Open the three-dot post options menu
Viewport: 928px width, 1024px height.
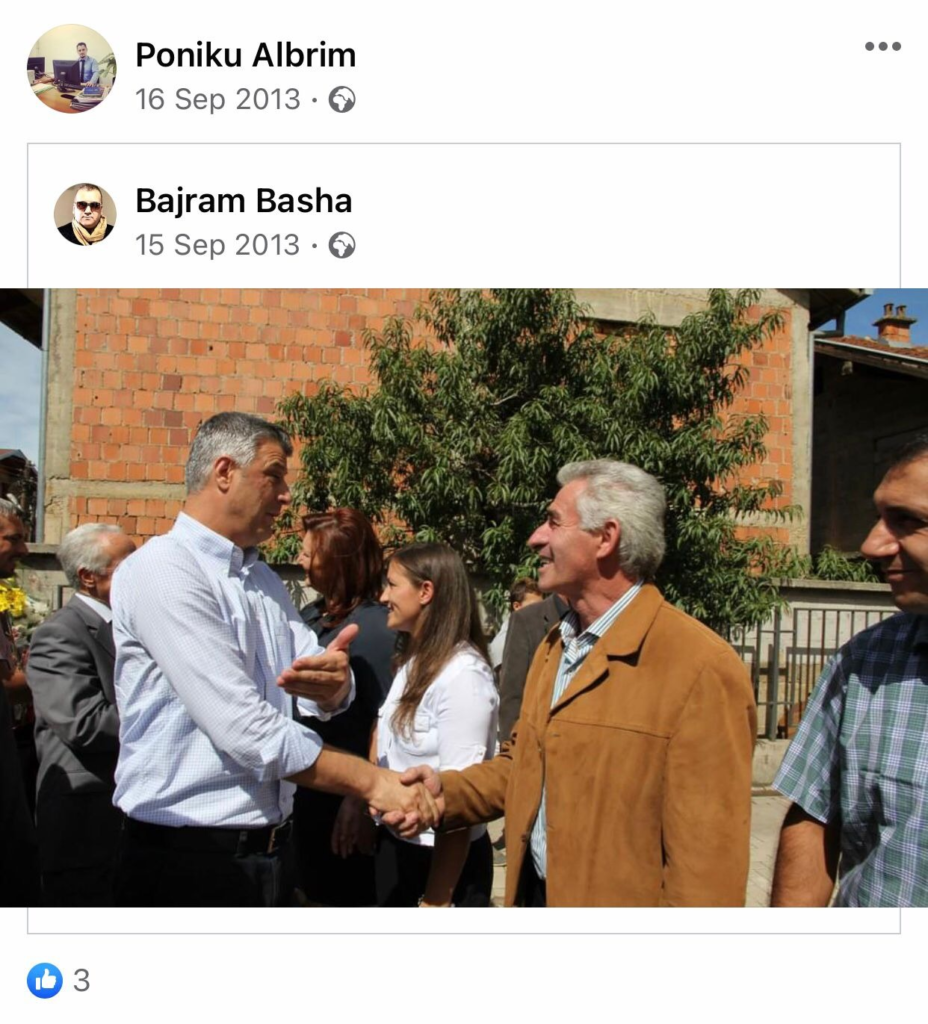click(882, 46)
